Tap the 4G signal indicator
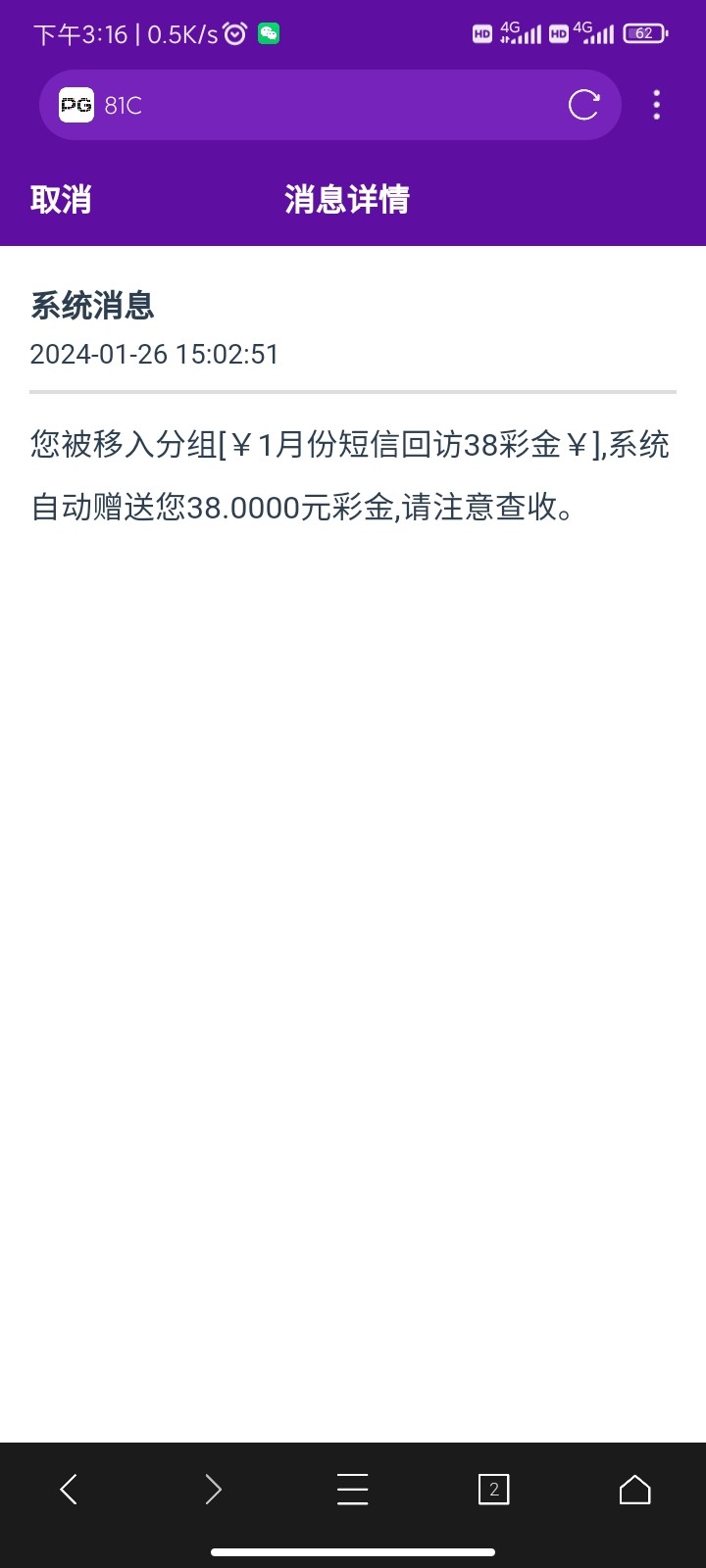This screenshot has width=706, height=1568. point(526,32)
